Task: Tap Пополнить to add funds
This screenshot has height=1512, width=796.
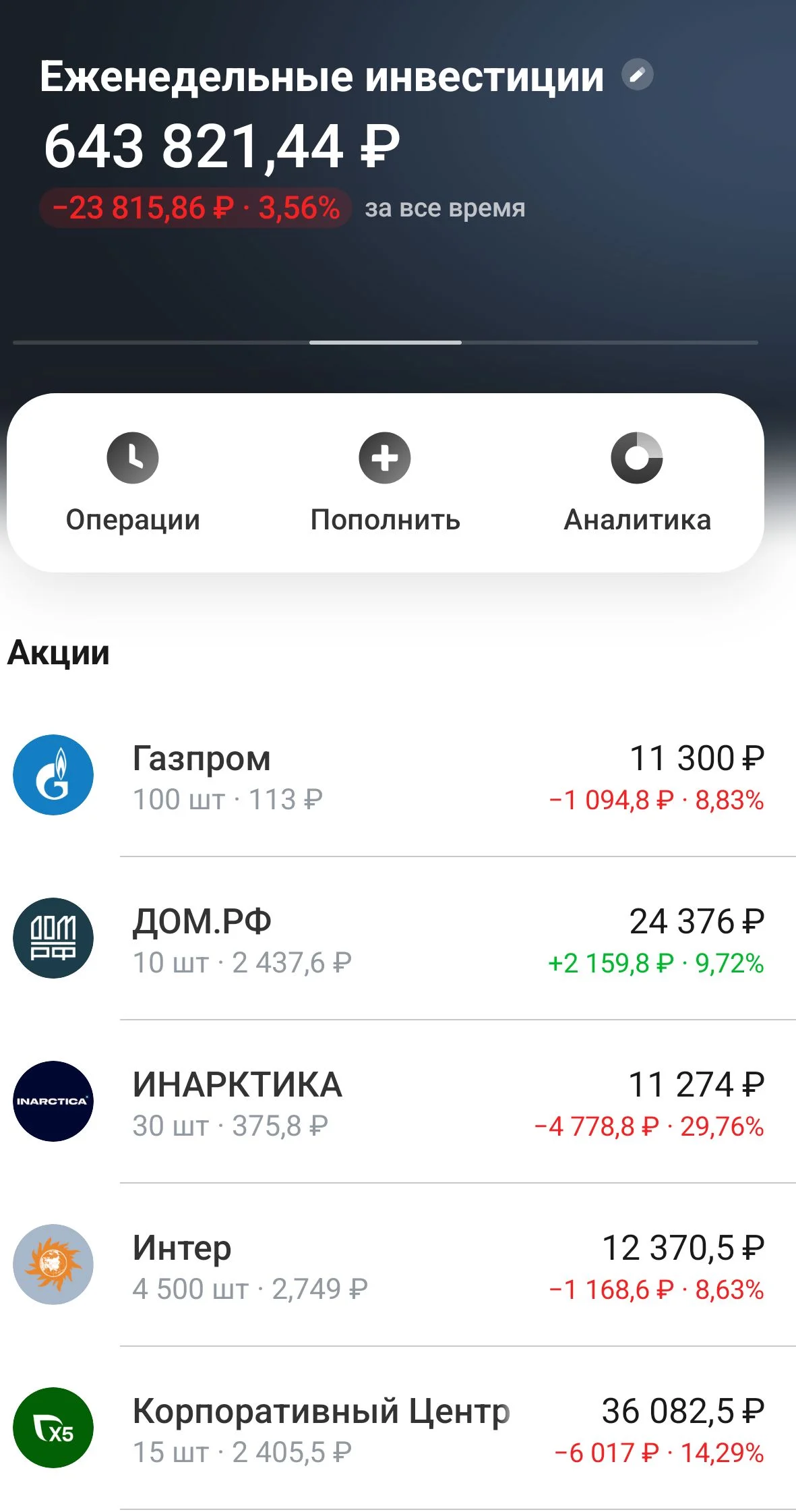Action: (385, 484)
